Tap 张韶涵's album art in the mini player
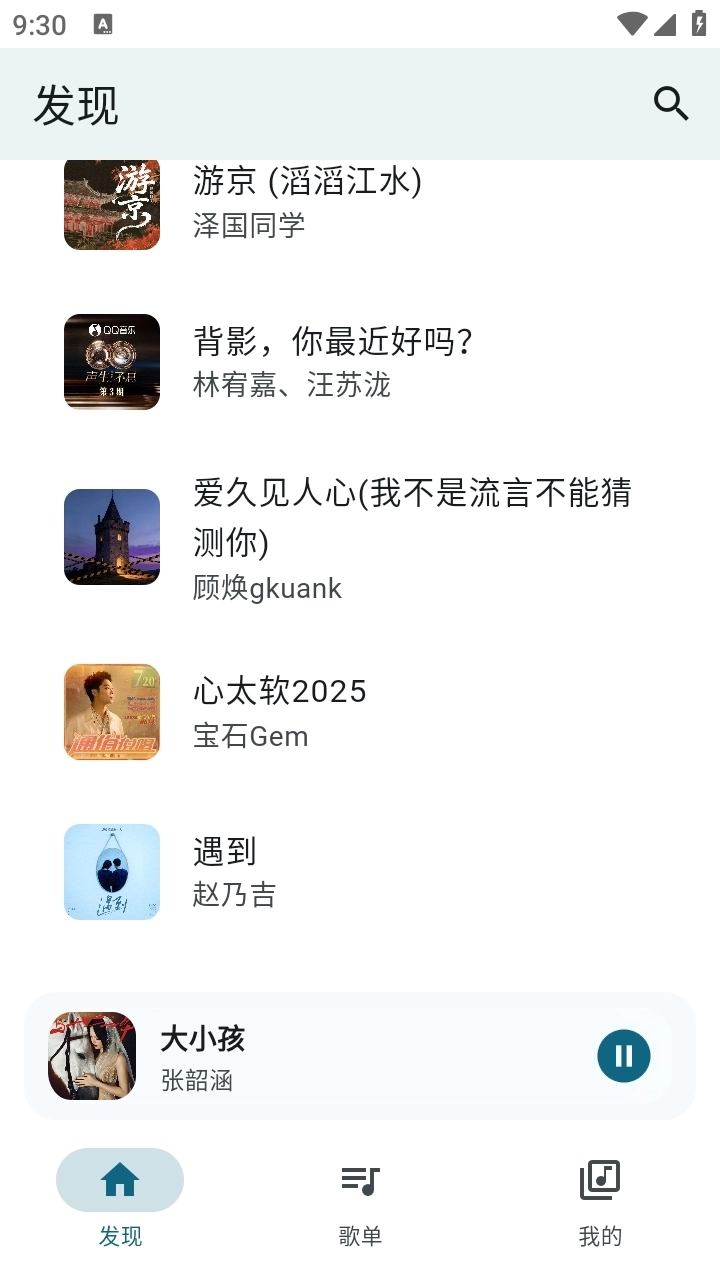 tap(91, 1055)
